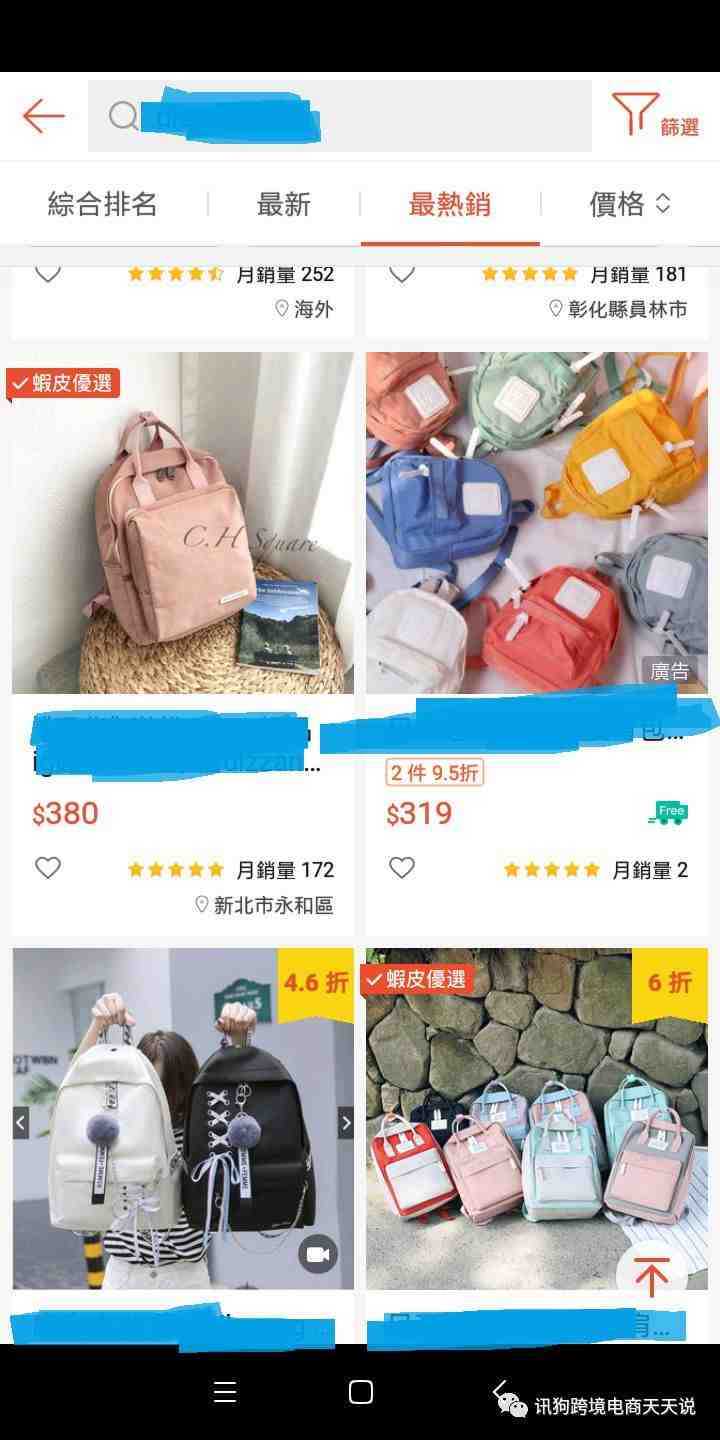Tap the search box
This screenshot has width=720, height=1440.
(340, 117)
